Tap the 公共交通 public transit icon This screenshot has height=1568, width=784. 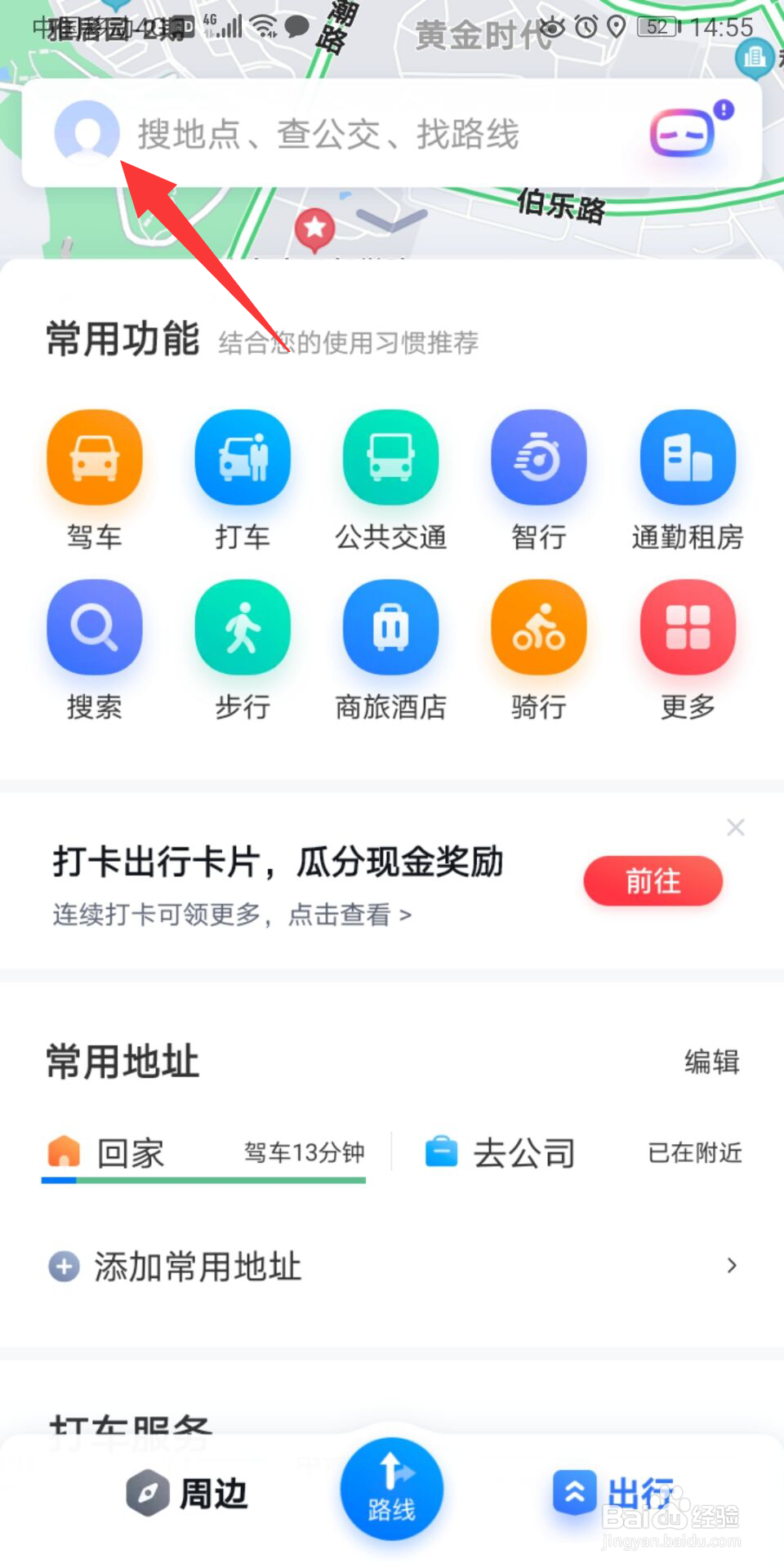(390, 457)
